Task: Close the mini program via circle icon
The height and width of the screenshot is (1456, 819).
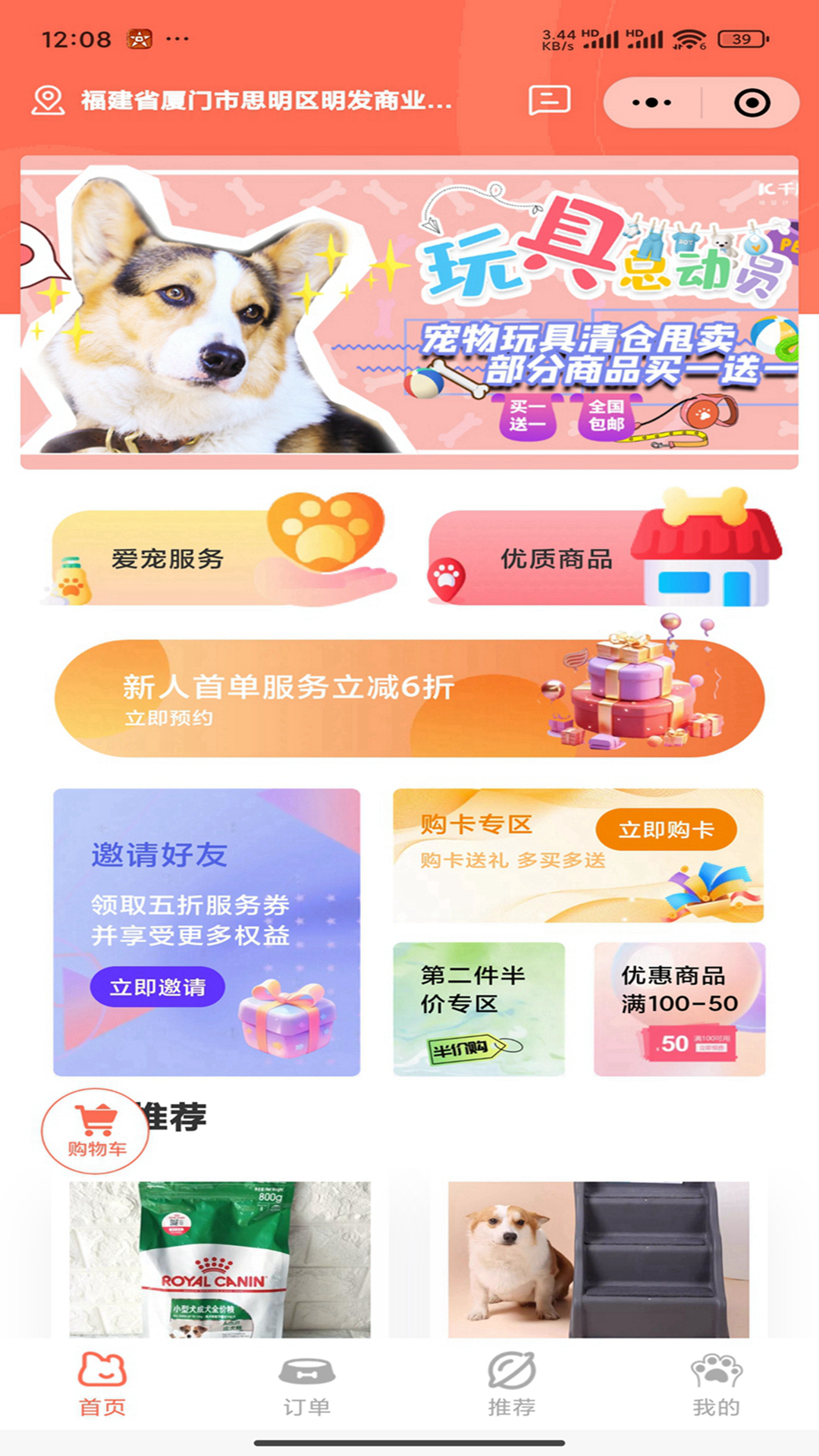Action: coord(752,102)
